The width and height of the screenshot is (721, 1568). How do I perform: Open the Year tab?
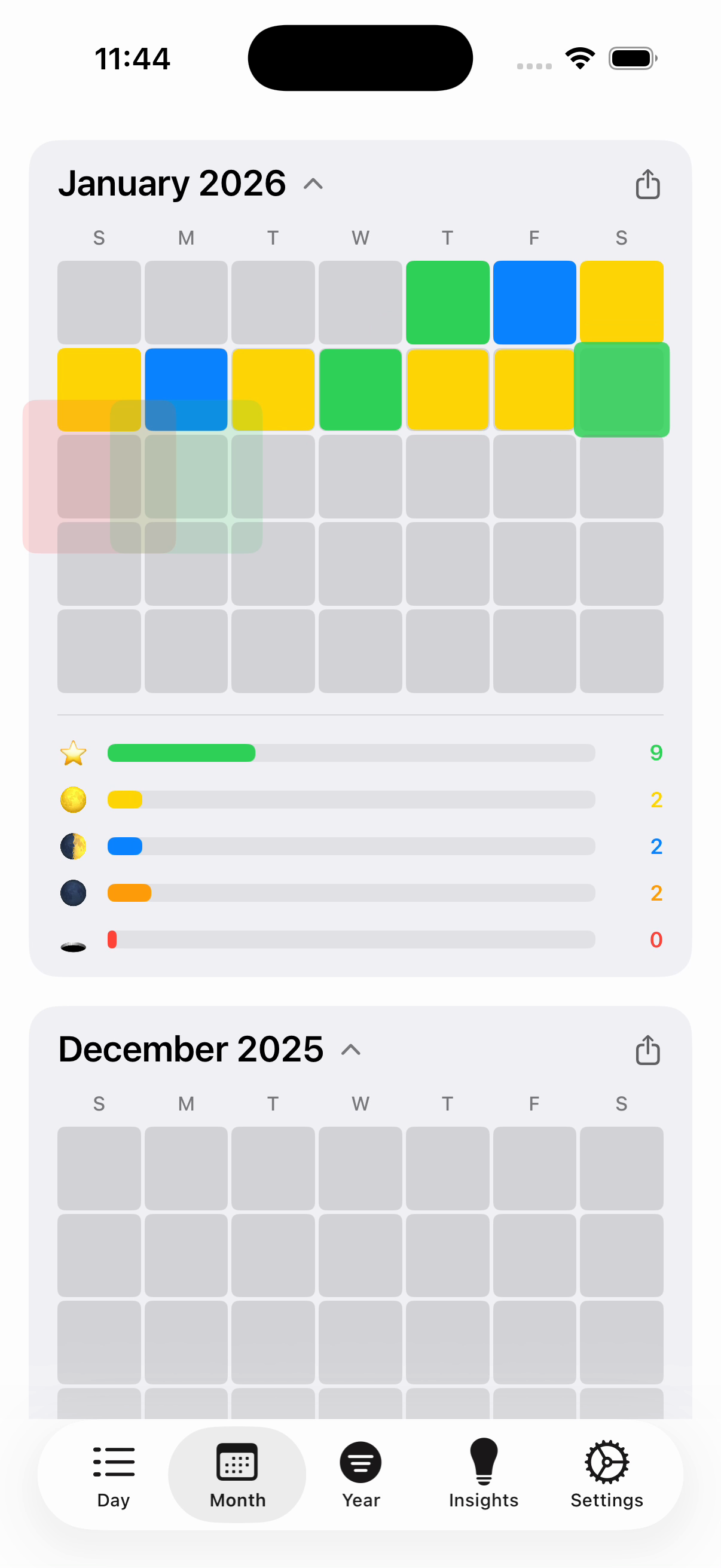click(361, 1474)
